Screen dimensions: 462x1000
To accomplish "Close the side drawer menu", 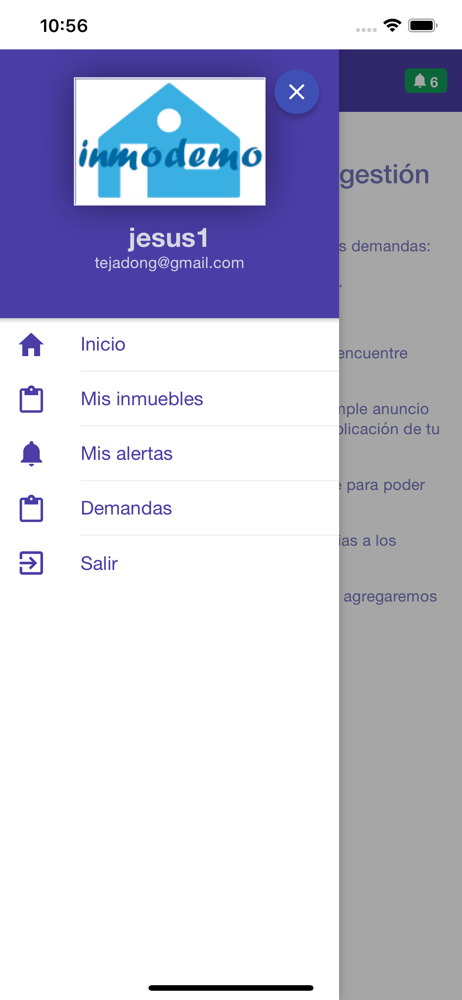I will click(297, 92).
